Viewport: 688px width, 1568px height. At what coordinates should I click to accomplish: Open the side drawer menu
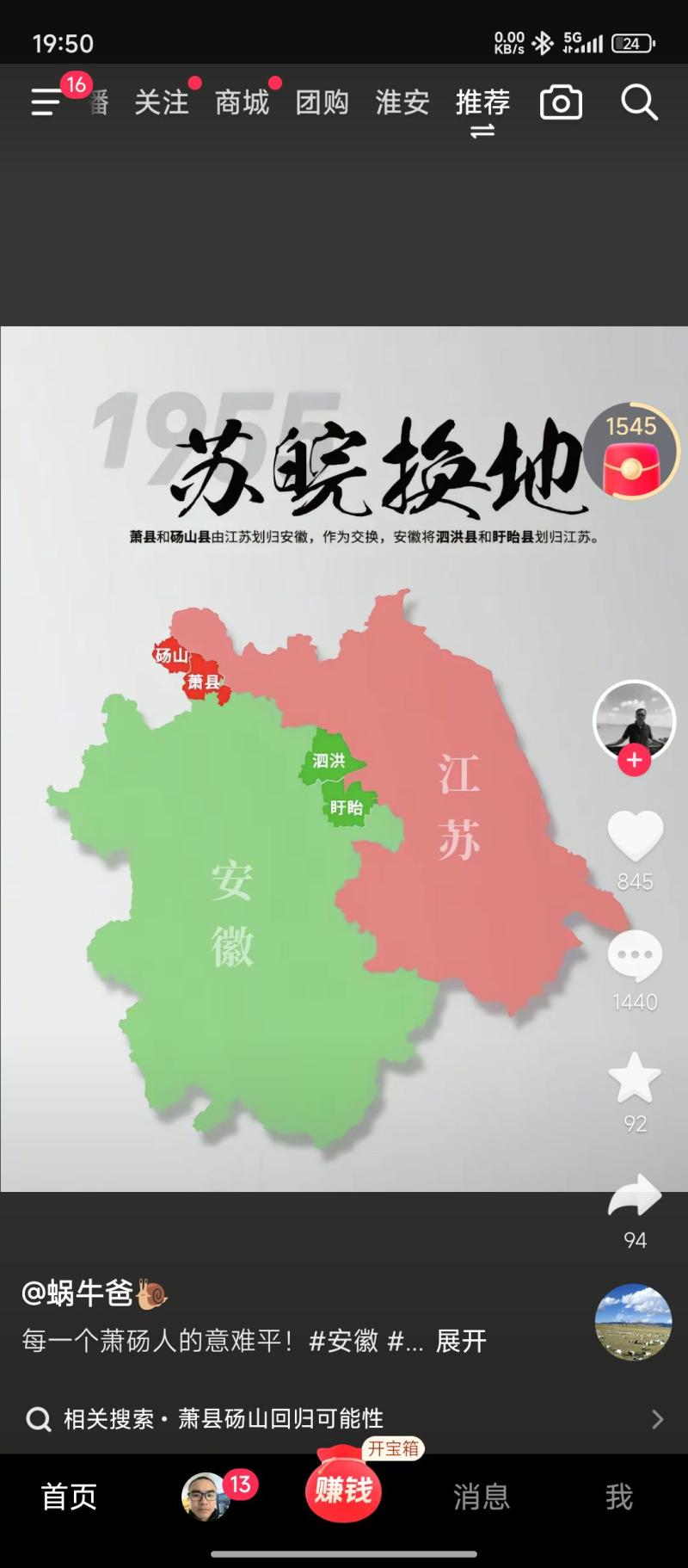46,102
